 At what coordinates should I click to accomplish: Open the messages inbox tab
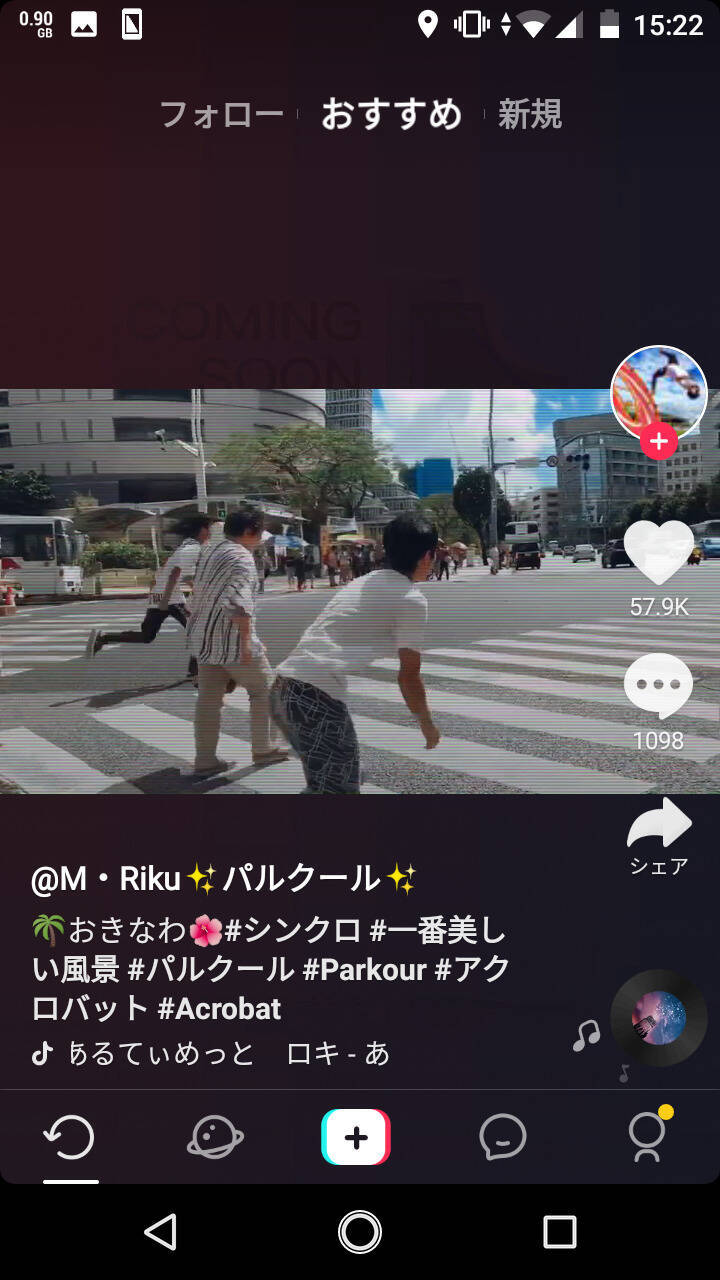point(502,1137)
